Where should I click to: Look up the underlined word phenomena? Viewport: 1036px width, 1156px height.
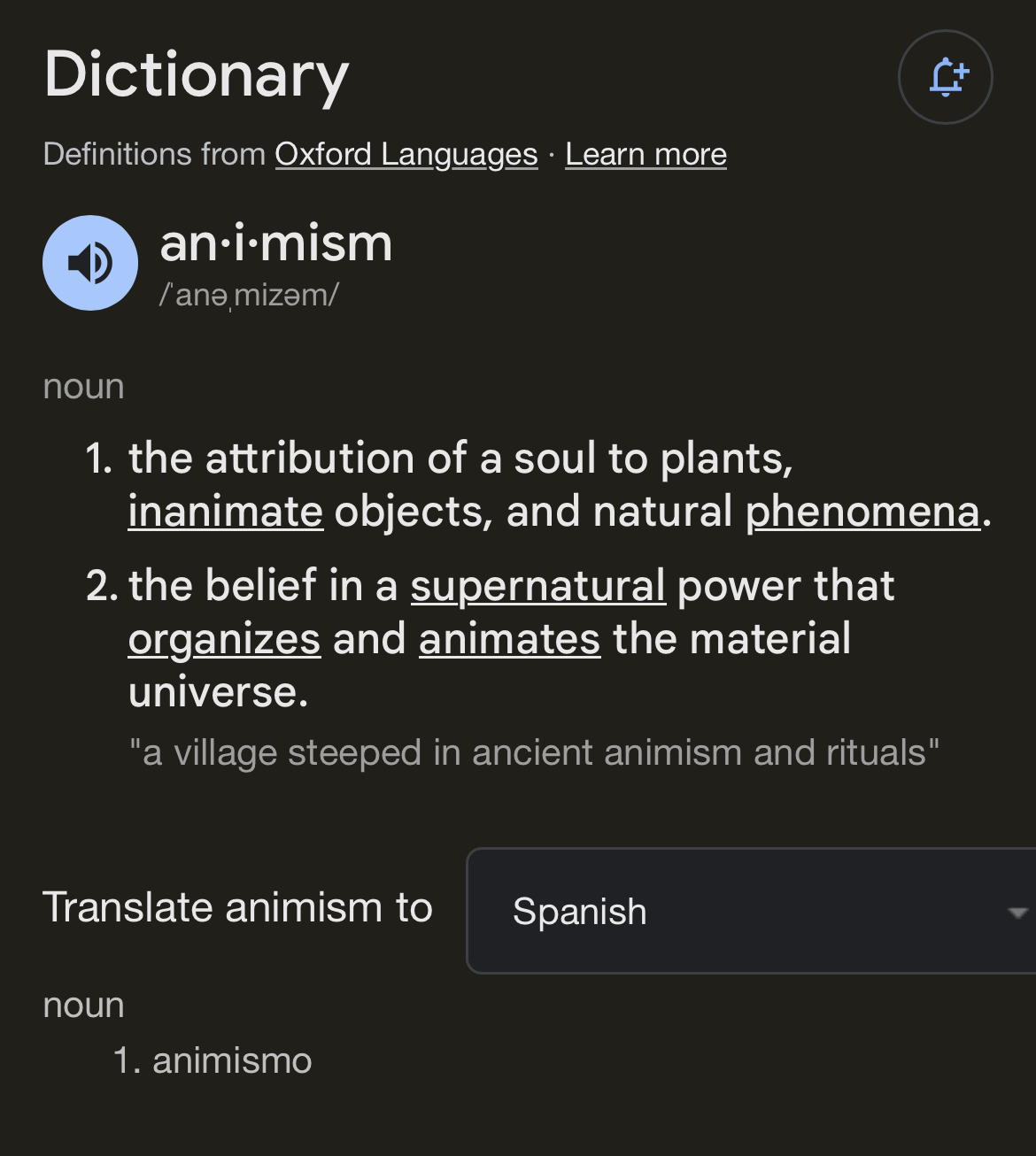pyautogui.click(x=863, y=512)
